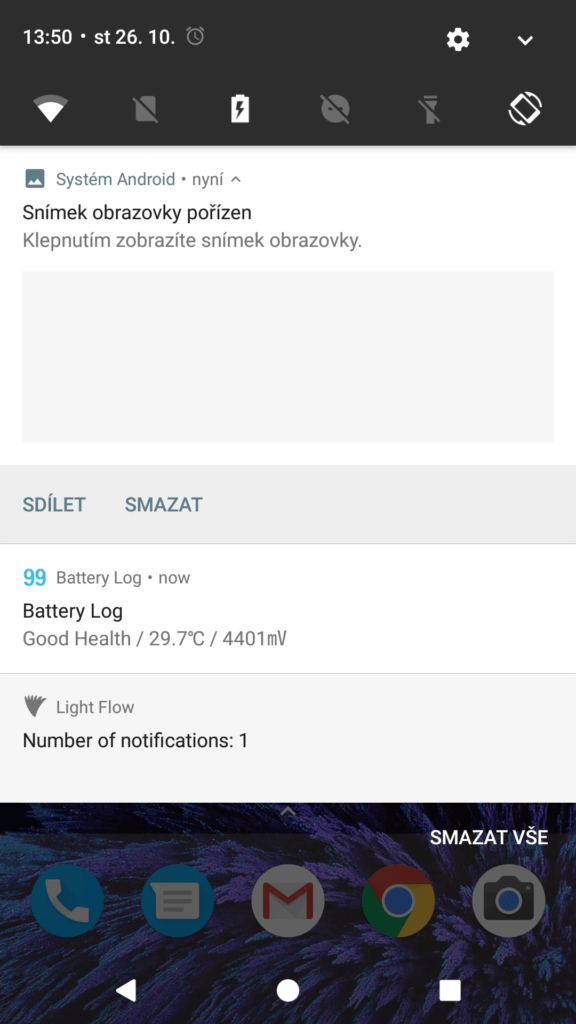Viewport: 576px width, 1024px height.
Task: Open settings via the gear icon
Action: (x=458, y=40)
